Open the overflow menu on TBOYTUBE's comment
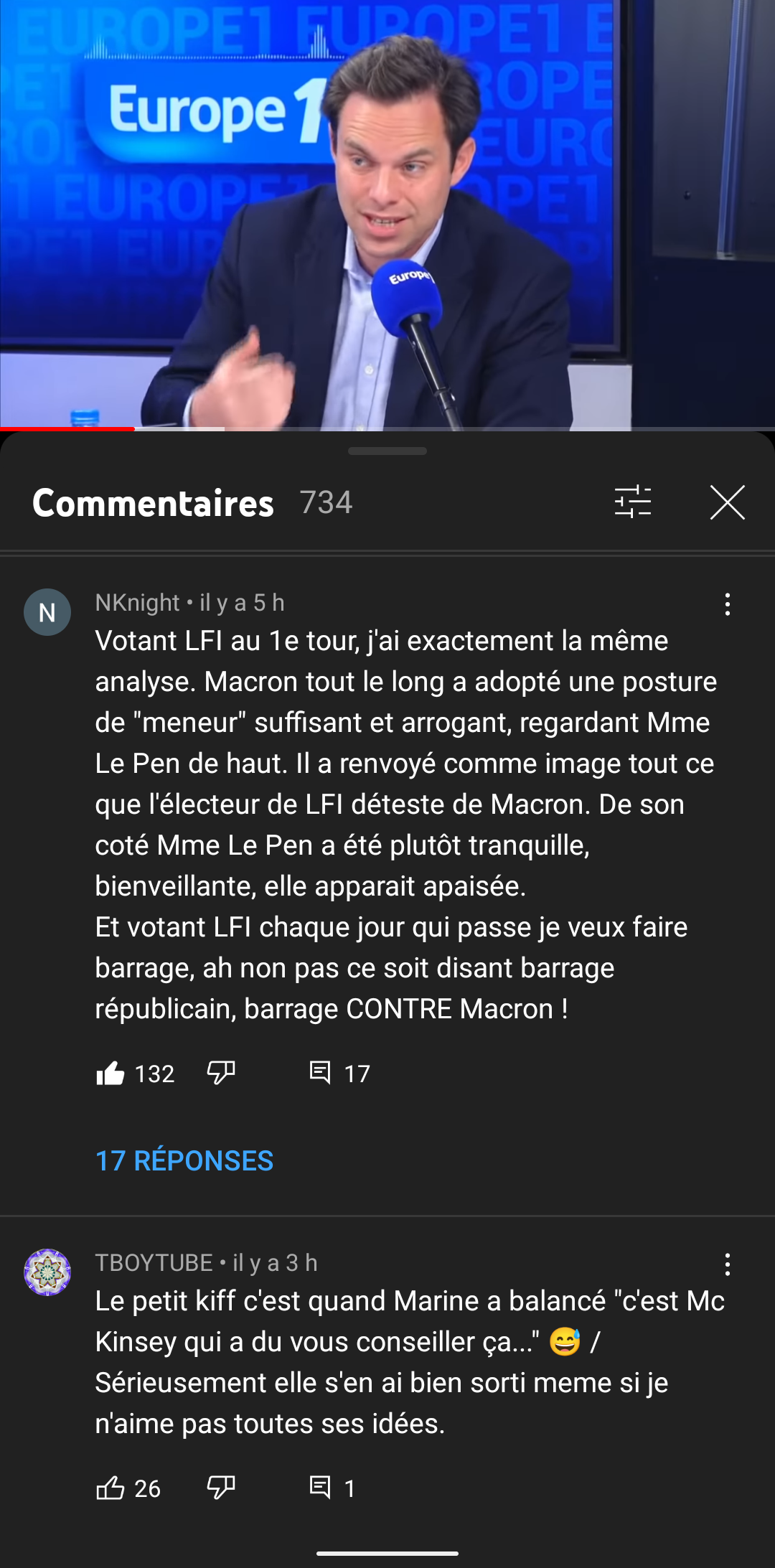This screenshot has width=775, height=1568. pyautogui.click(x=728, y=1264)
